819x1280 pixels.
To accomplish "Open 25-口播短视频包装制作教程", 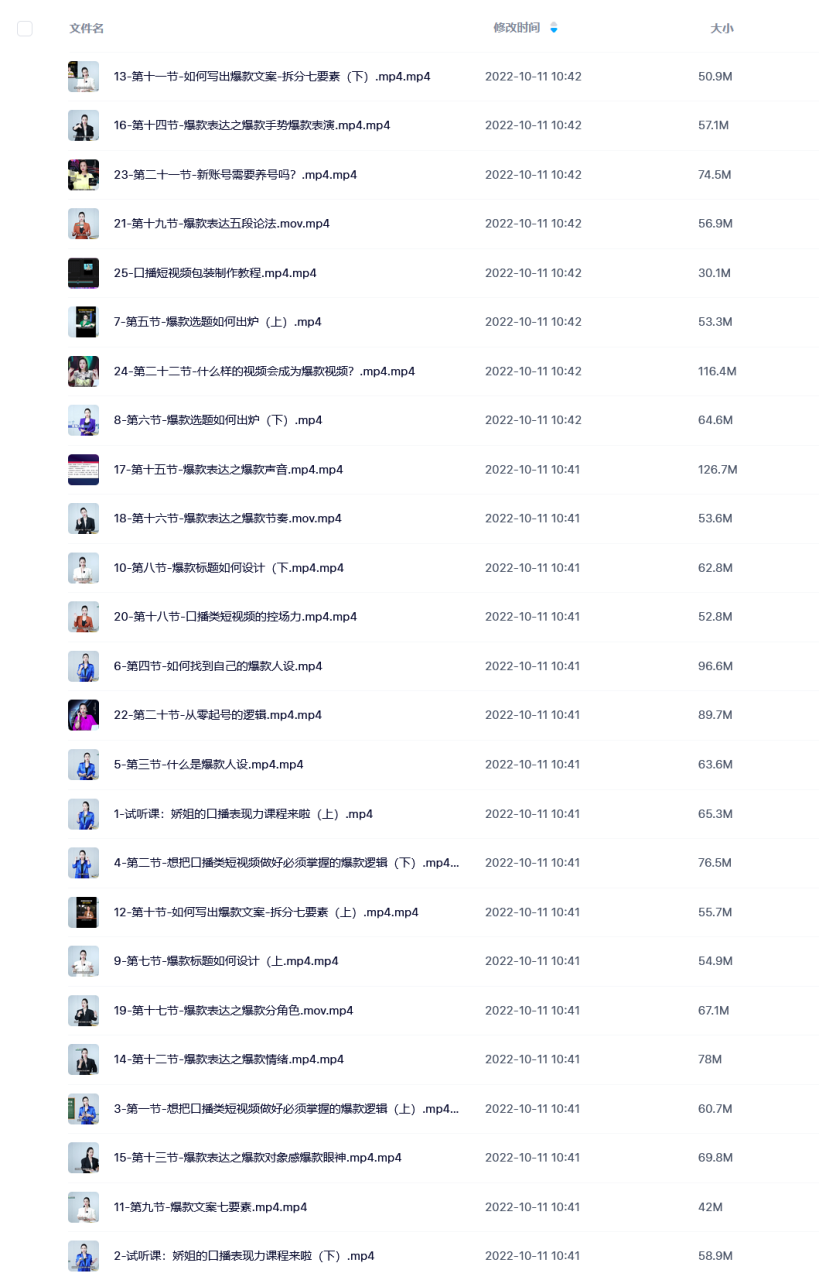I will click(215, 273).
